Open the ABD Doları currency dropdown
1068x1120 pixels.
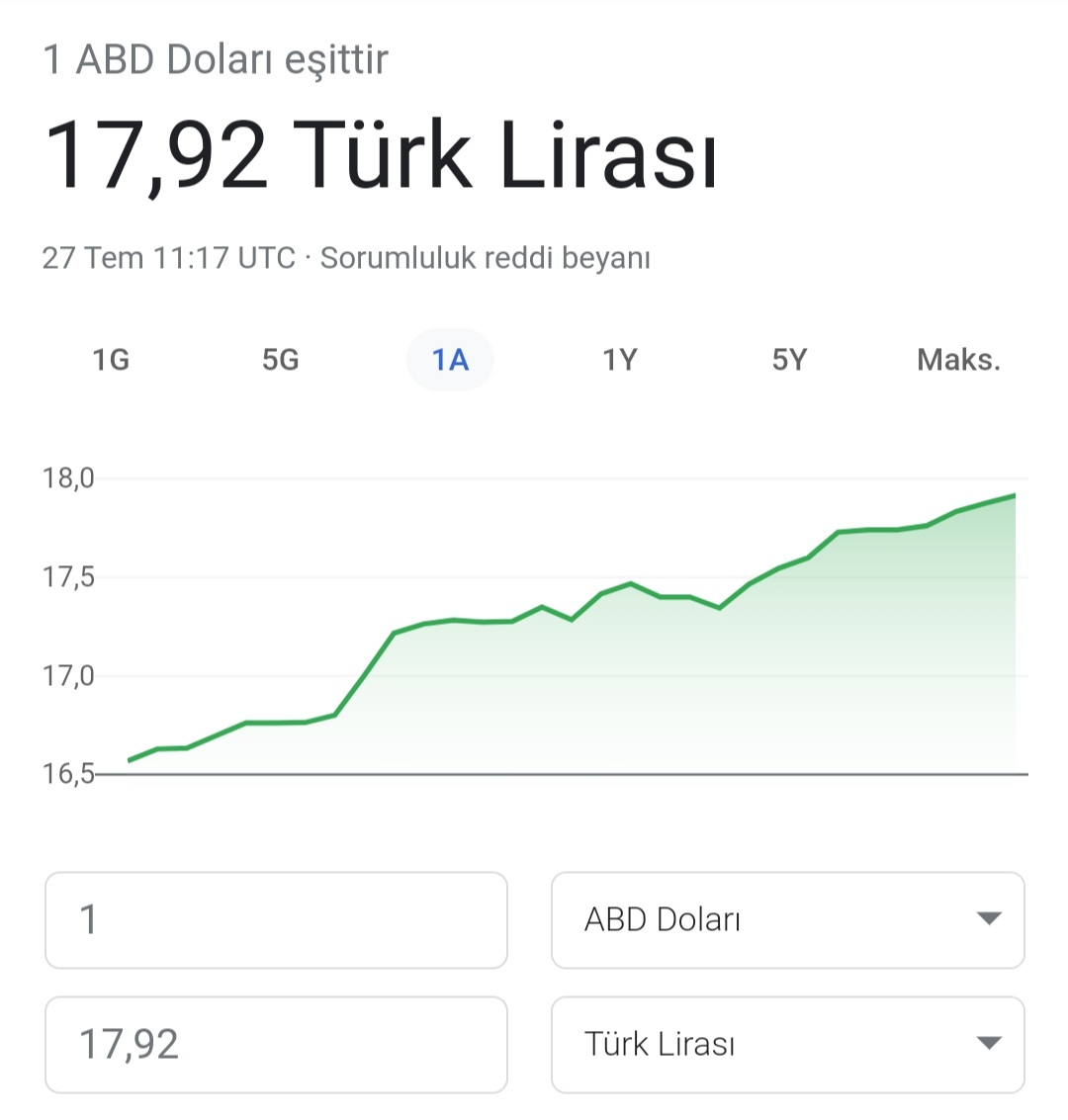point(787,920)
